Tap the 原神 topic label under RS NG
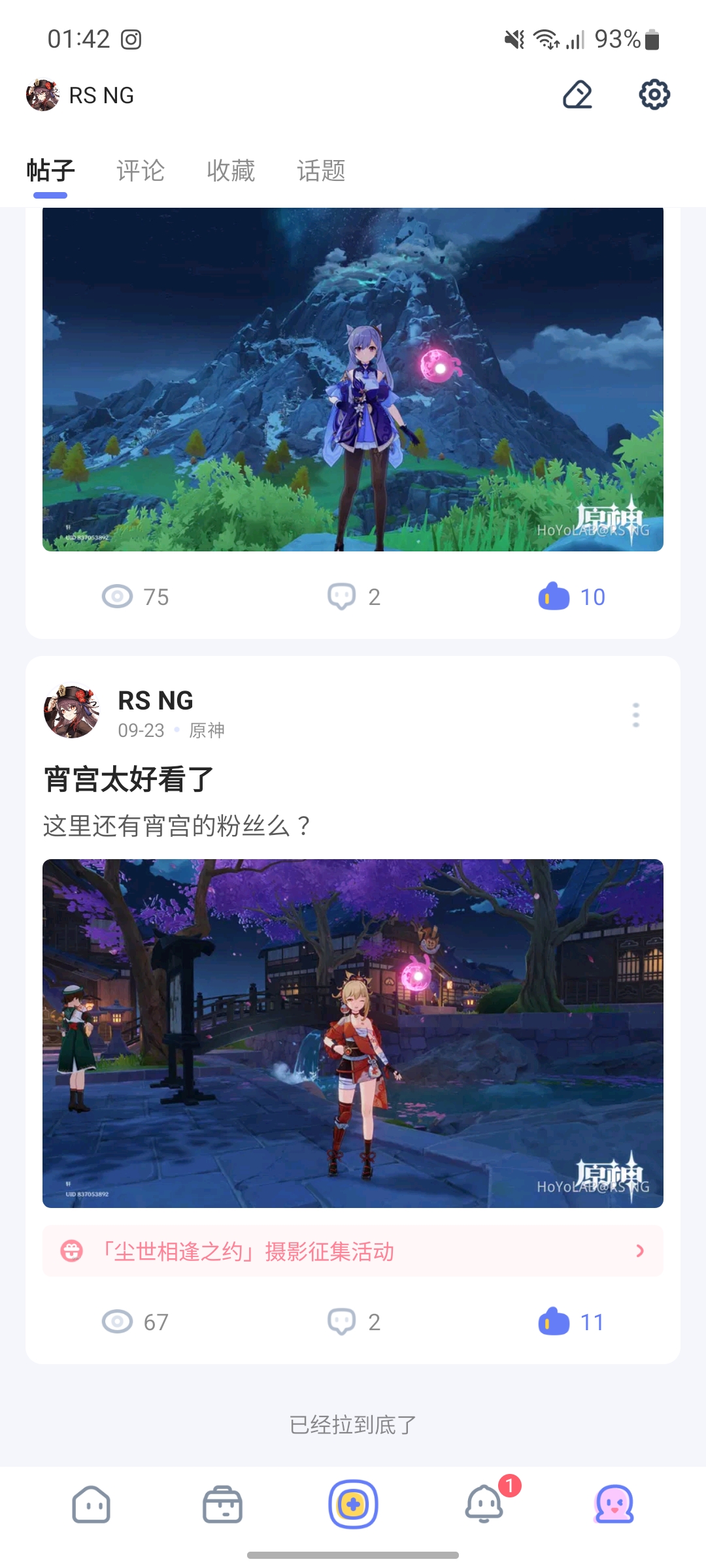The image size is (706, 1568). 206,730
